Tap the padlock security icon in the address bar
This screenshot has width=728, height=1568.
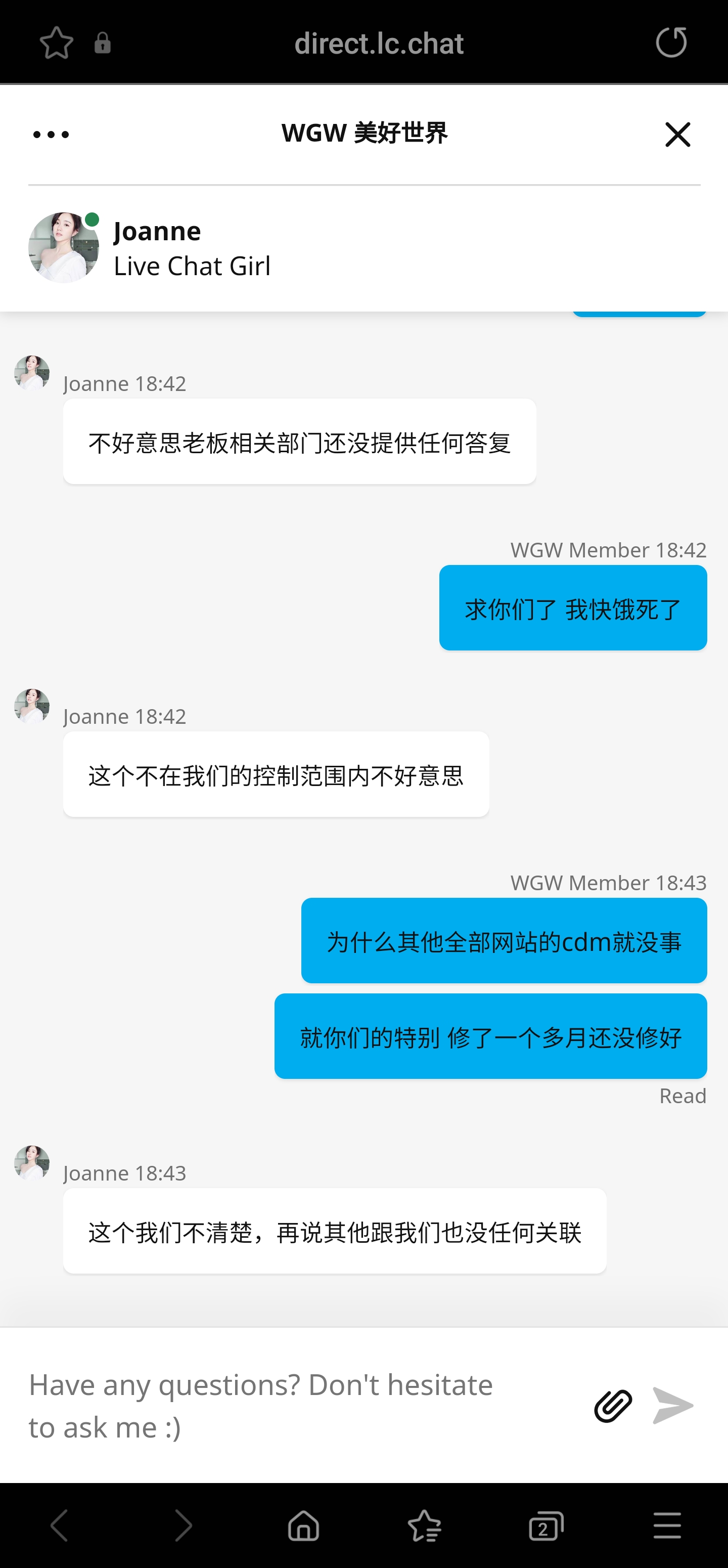pos(102,42)
